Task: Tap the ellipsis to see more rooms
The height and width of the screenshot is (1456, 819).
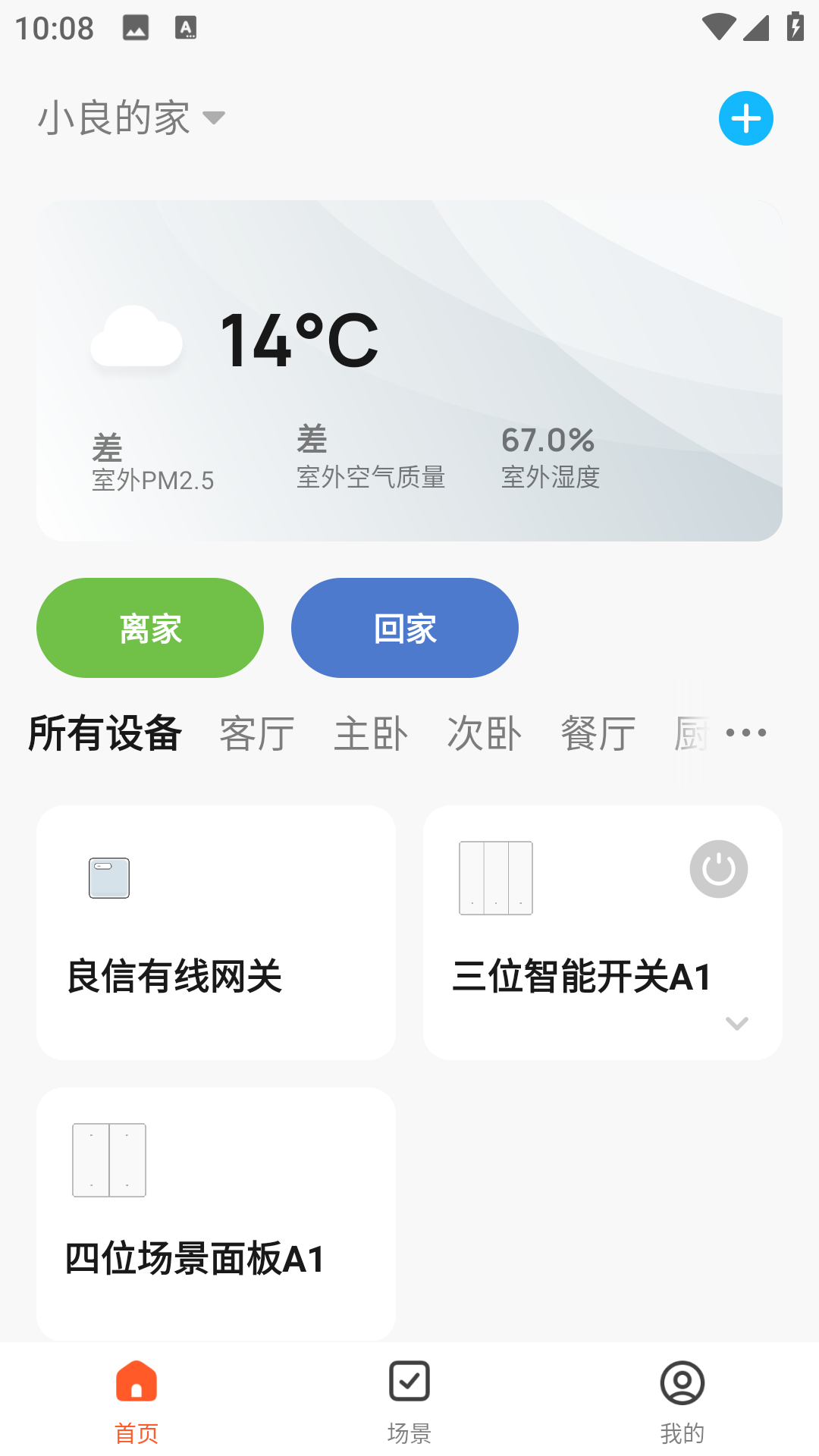Action: pos(745,732)
